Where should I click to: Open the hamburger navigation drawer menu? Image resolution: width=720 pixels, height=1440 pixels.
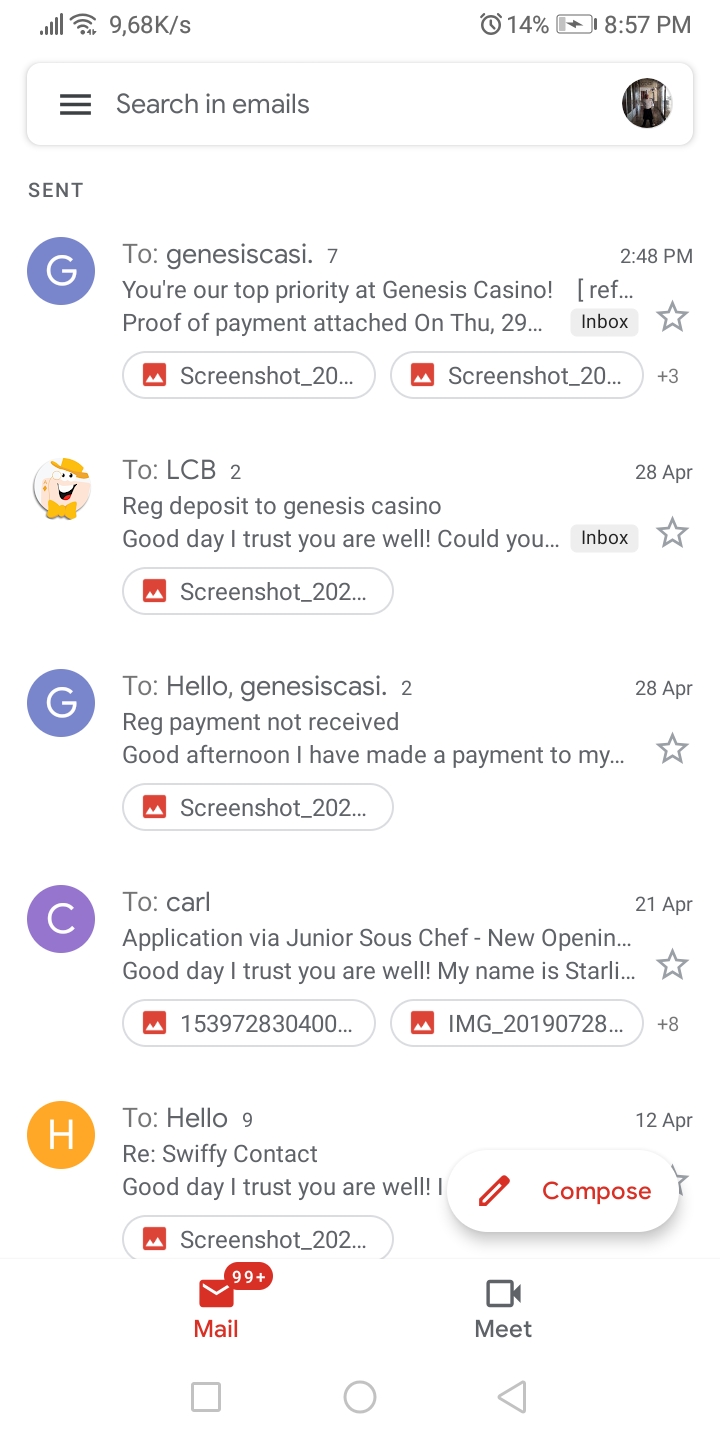(x=75, y=104)
